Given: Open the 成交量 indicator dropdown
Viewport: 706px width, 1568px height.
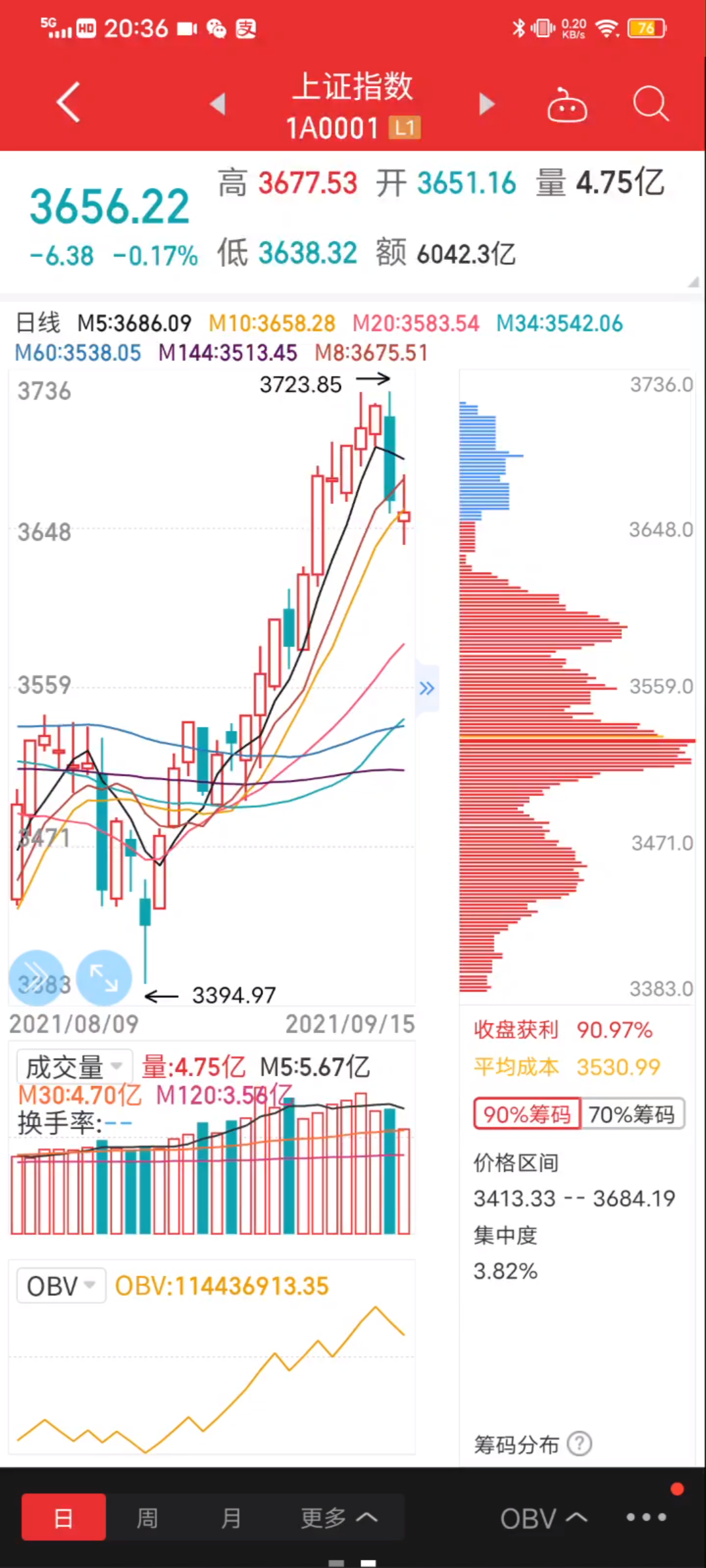Looking at the screenshot, I should click(74, 1067).
